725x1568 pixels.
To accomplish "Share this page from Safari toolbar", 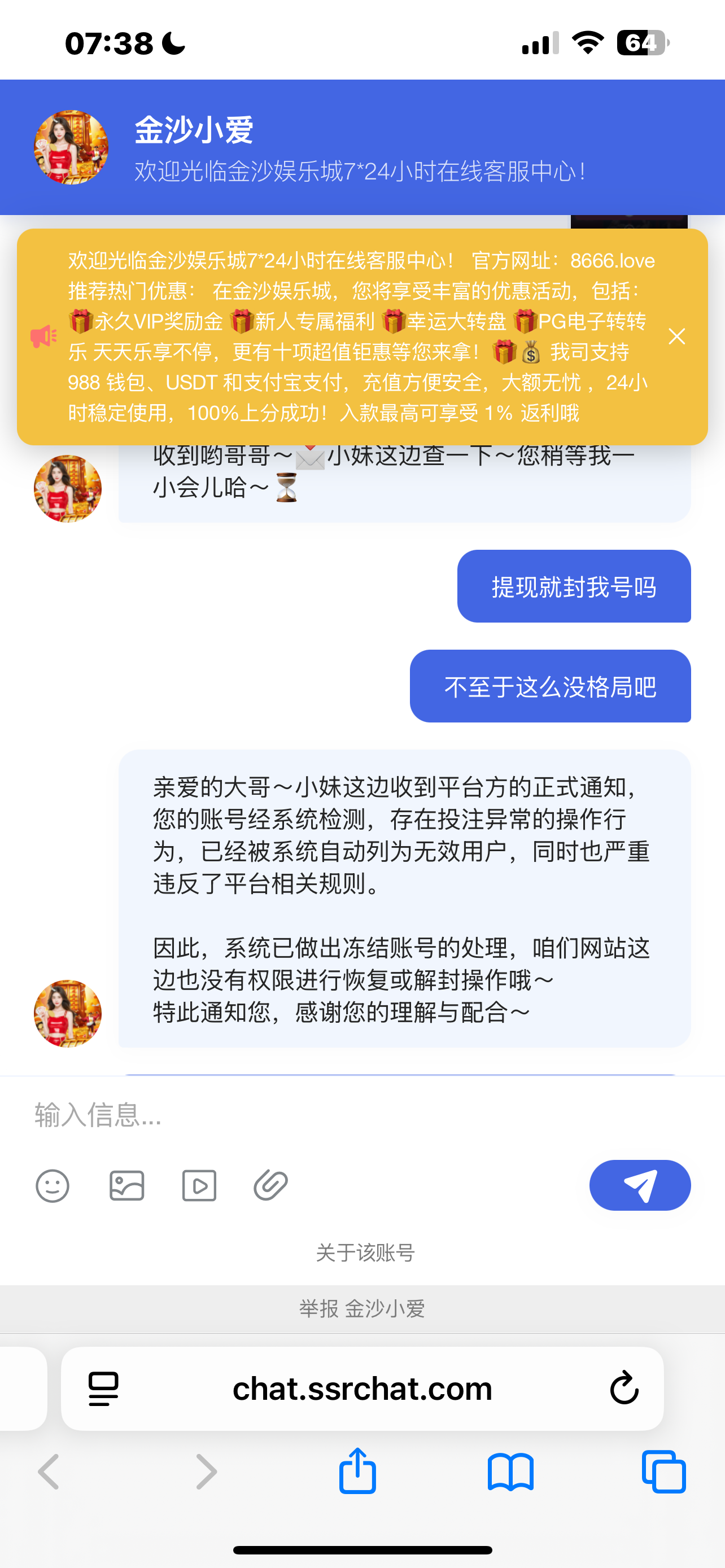I will (x=357, y=1471).
